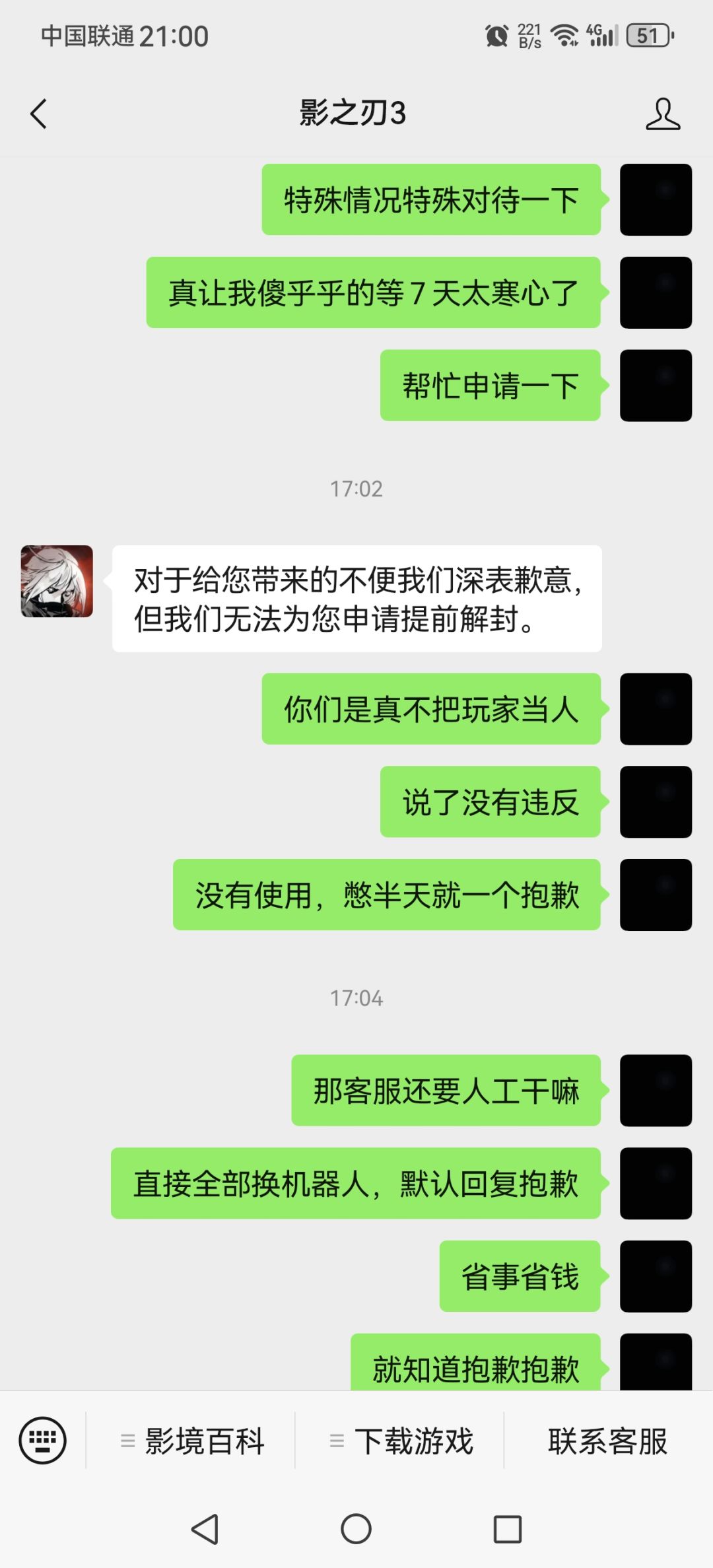This screenshot has width=713, height=1568.
Task: Go back from the 影之刃3 chat
Action: pyautogui.click(x=39, y=114)
